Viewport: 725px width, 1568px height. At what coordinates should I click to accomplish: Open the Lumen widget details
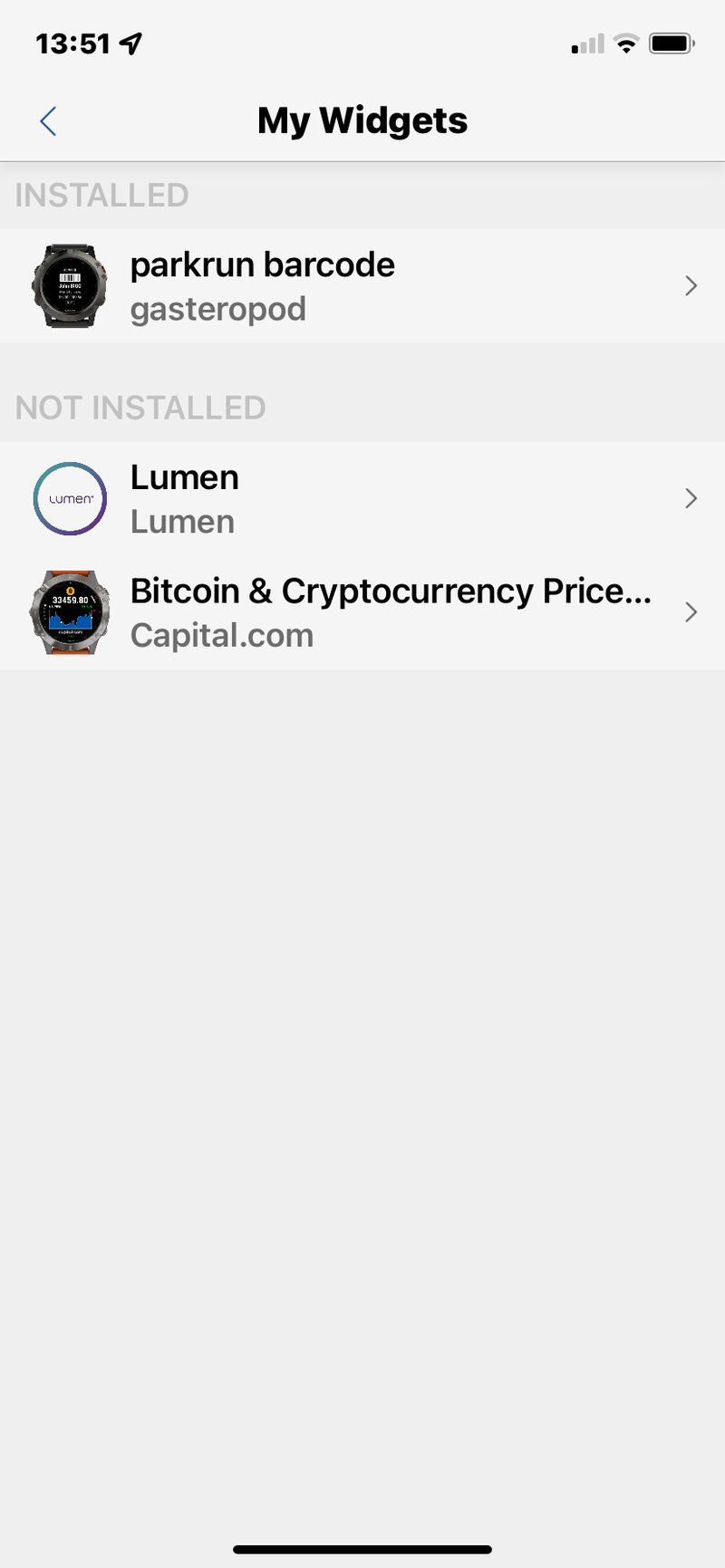pyautogui.click(x=362, y=499)
